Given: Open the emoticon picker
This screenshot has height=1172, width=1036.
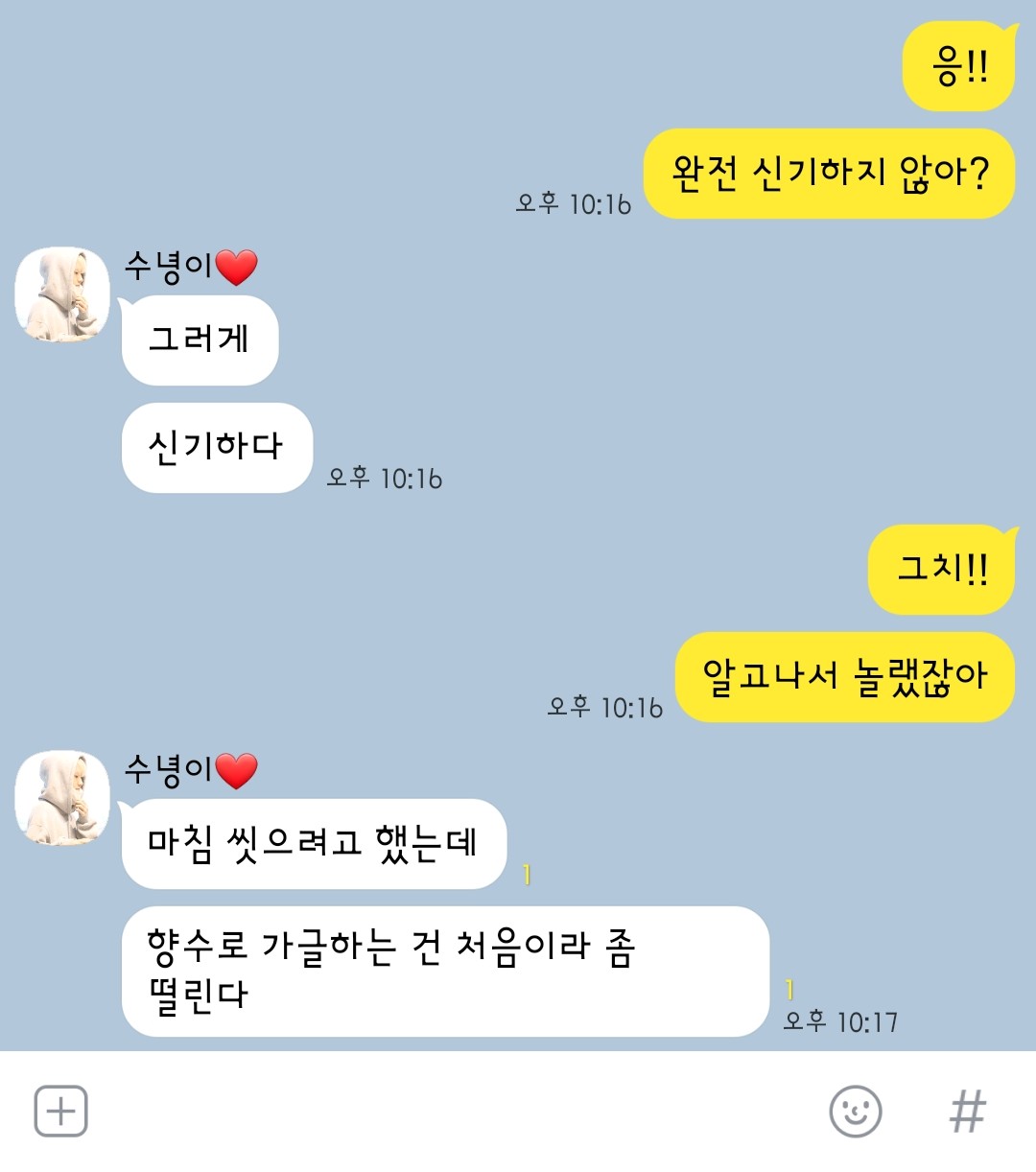Looking at the screenshot, I should click(x=855, y=1112).
